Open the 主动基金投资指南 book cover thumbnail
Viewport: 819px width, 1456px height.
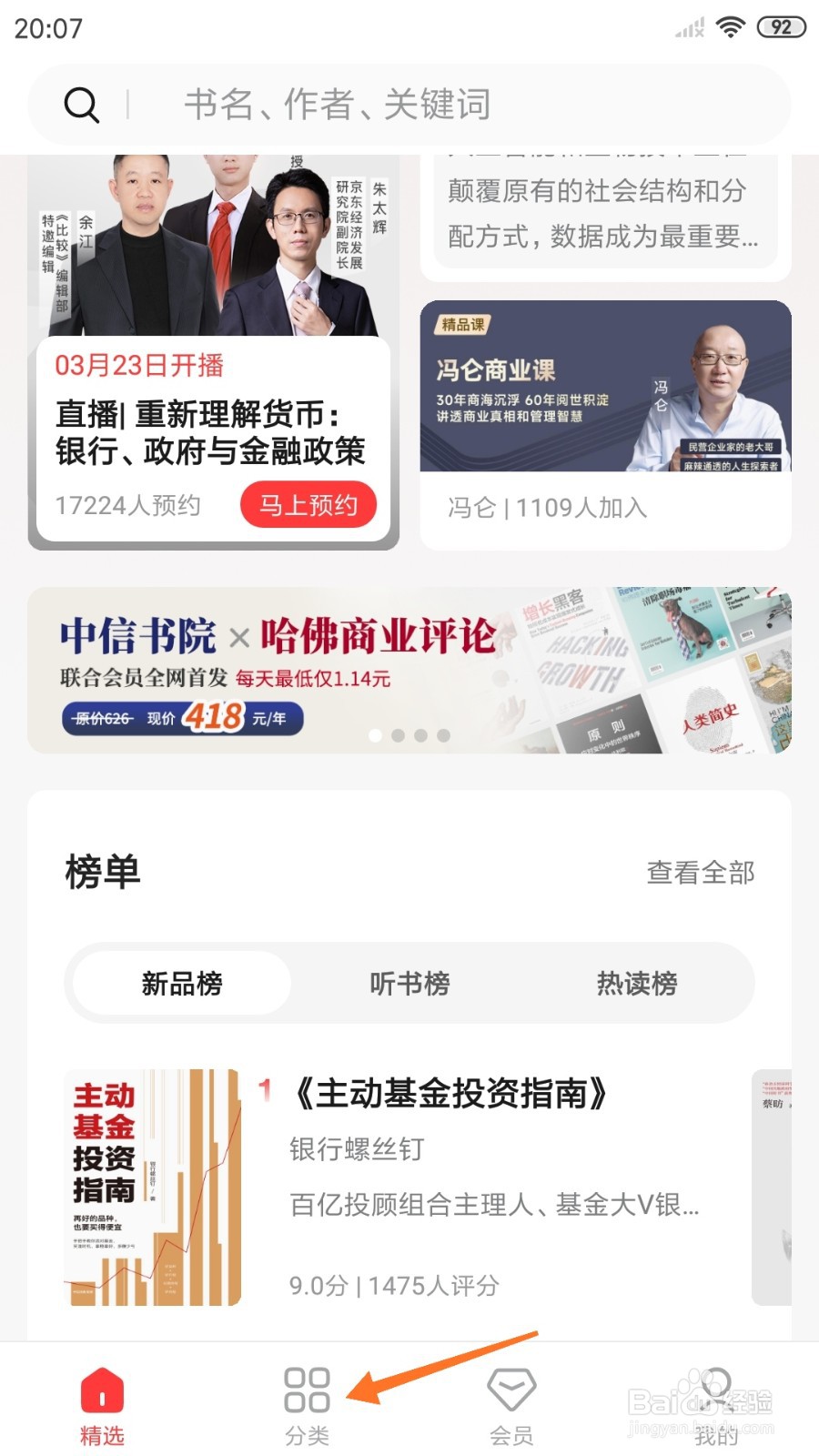(x=153, y=1183)
